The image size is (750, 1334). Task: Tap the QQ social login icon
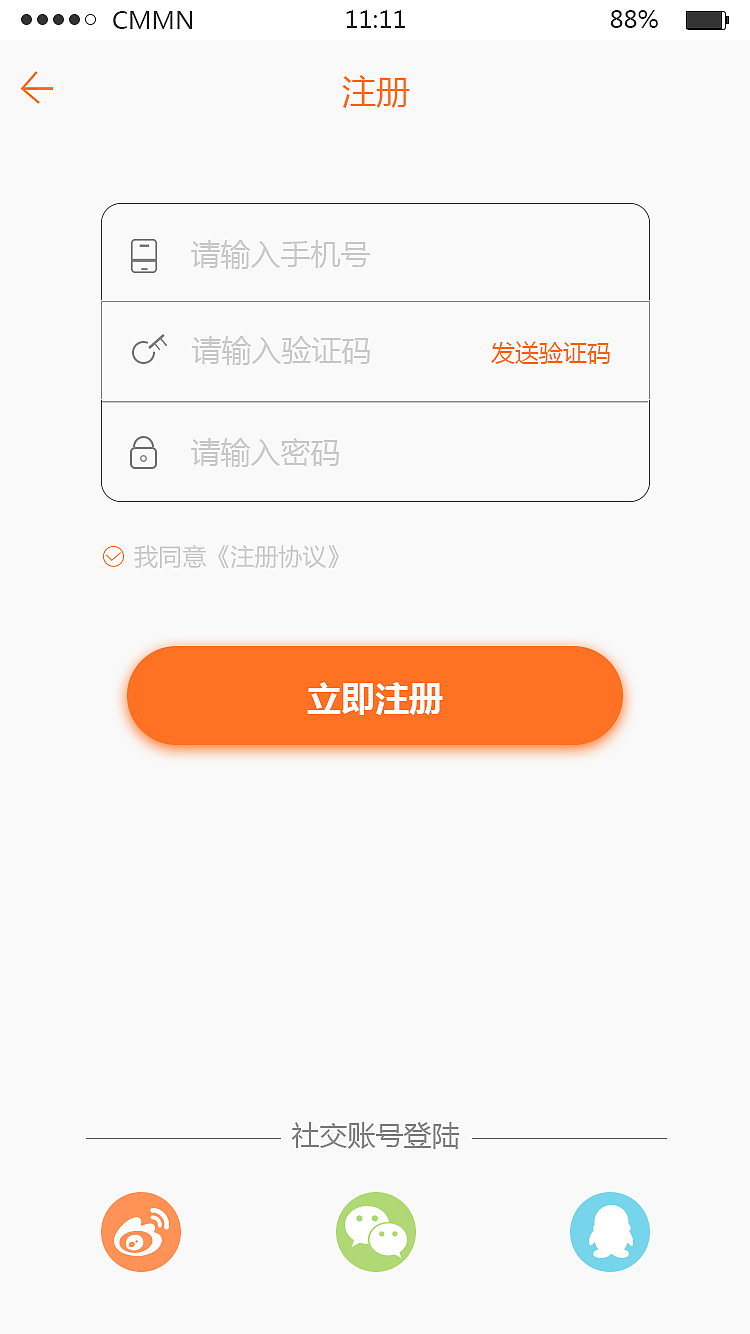(609, 1231)
